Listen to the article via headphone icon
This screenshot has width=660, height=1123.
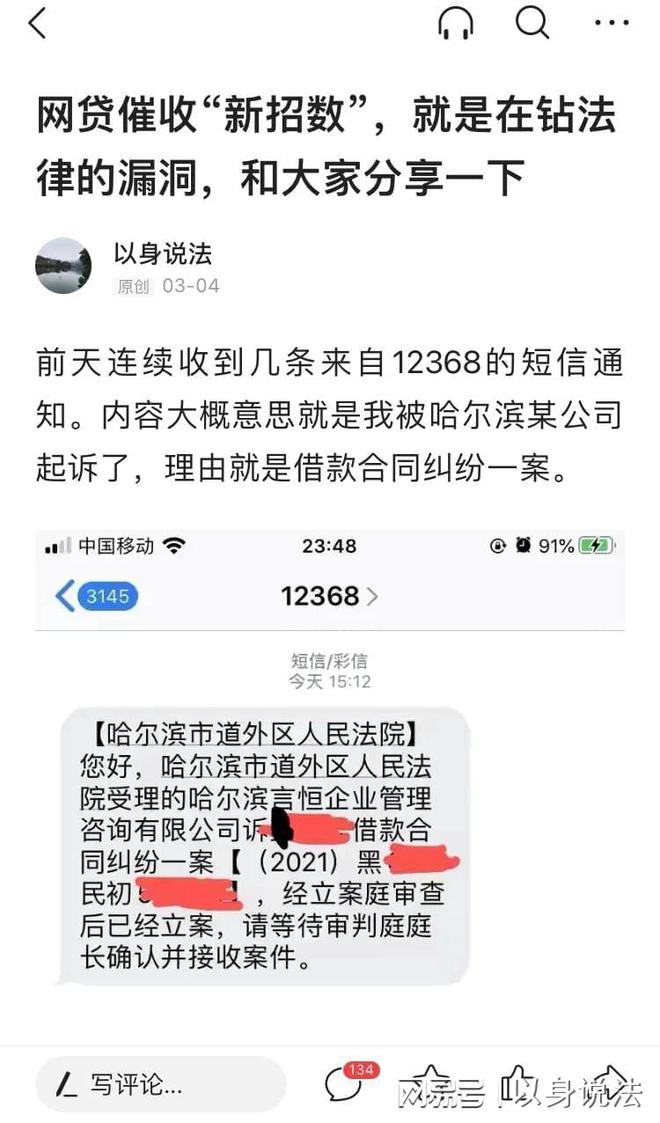tap(455, 23)
